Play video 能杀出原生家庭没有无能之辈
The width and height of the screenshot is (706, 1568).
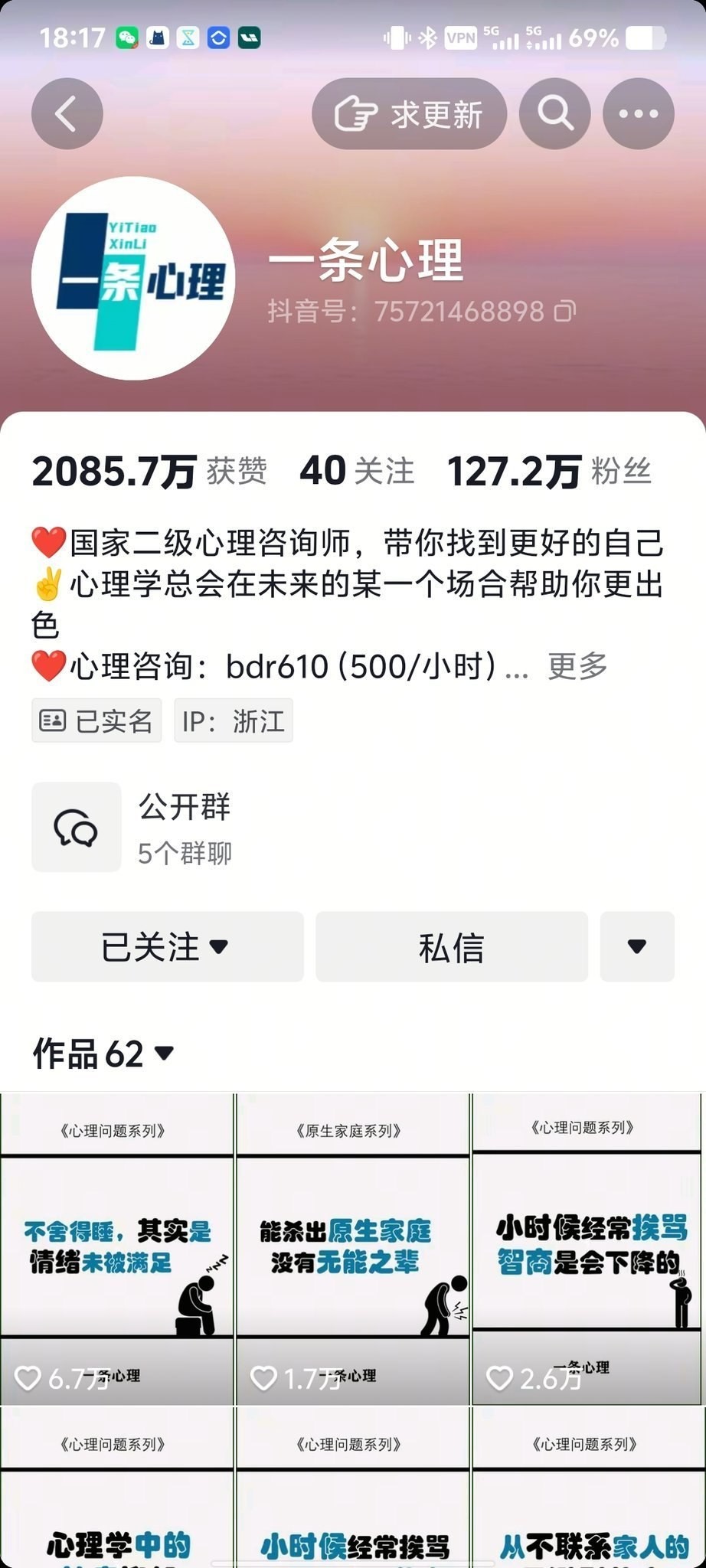(x=352, y=1248)
